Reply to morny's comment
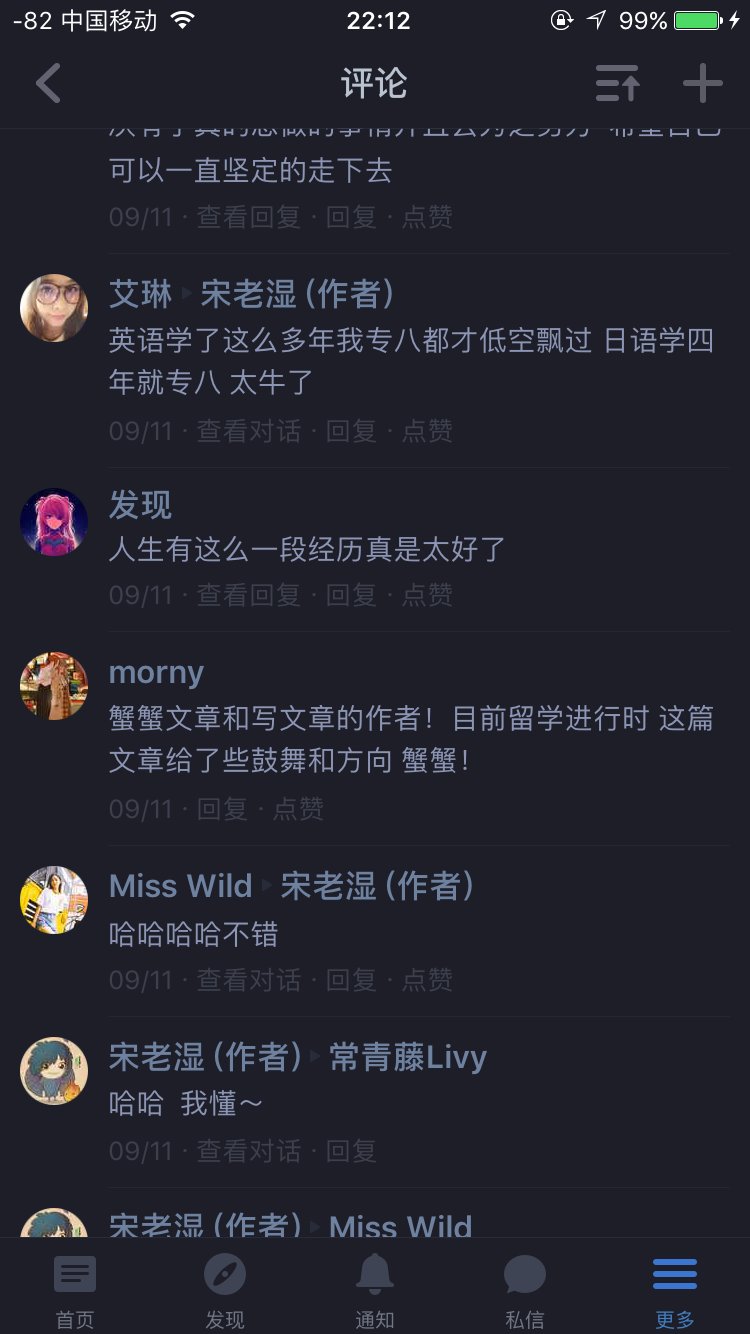The image size is (750, 1334). click(x=222, y=809)
